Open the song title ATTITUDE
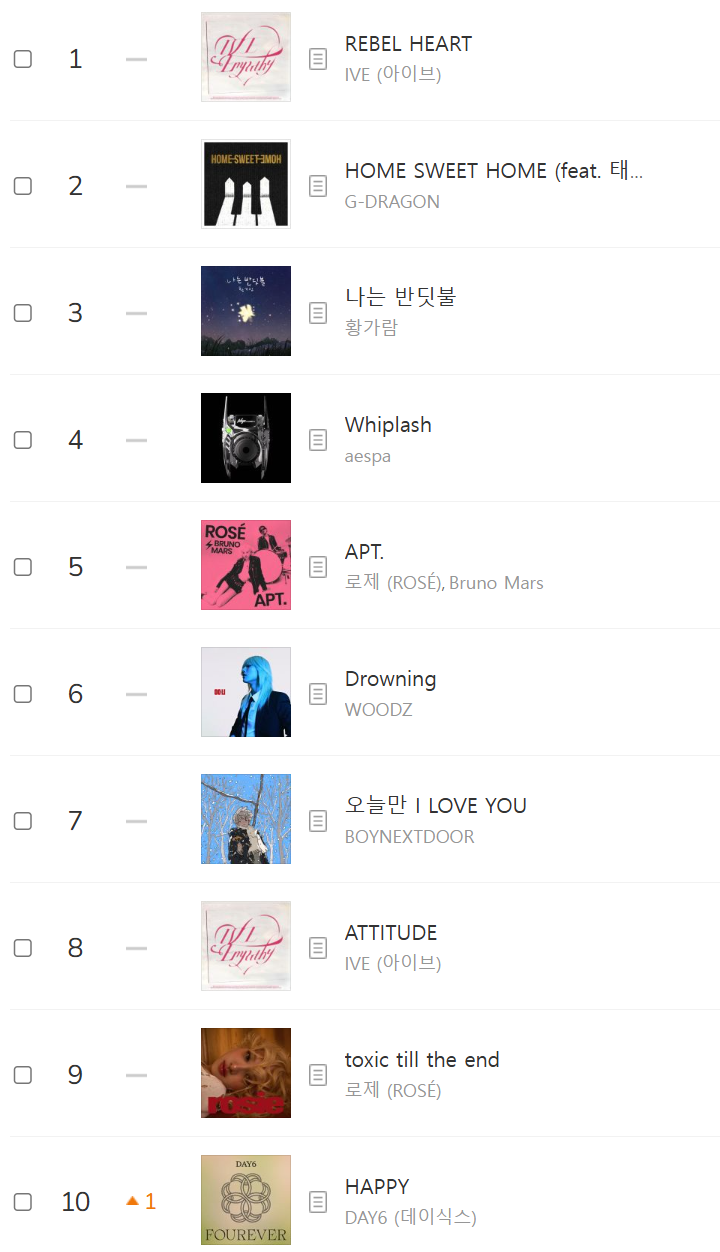 [x=391, y=933]
